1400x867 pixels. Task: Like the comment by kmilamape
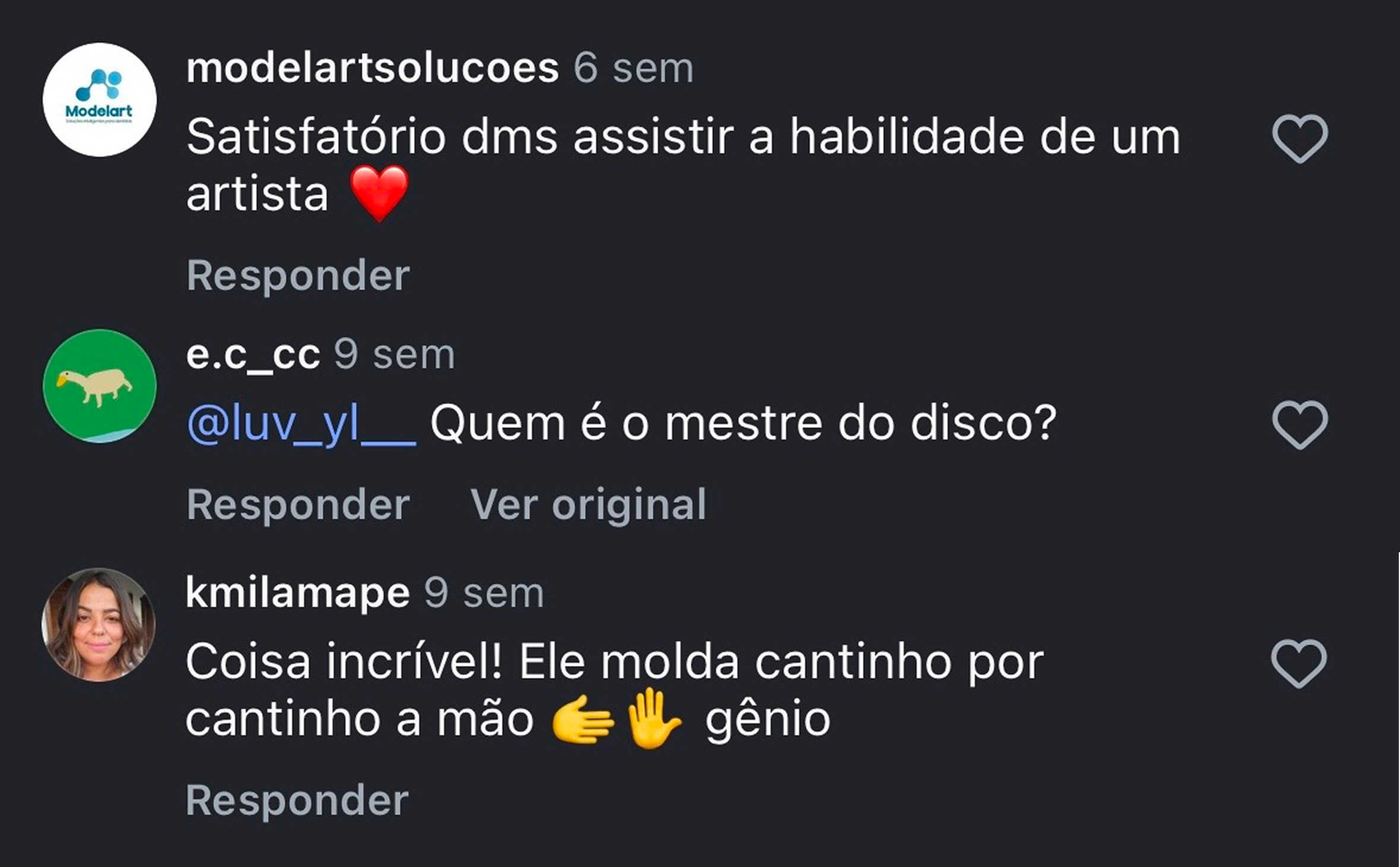pyautogui.click(x=1298, y=663)
